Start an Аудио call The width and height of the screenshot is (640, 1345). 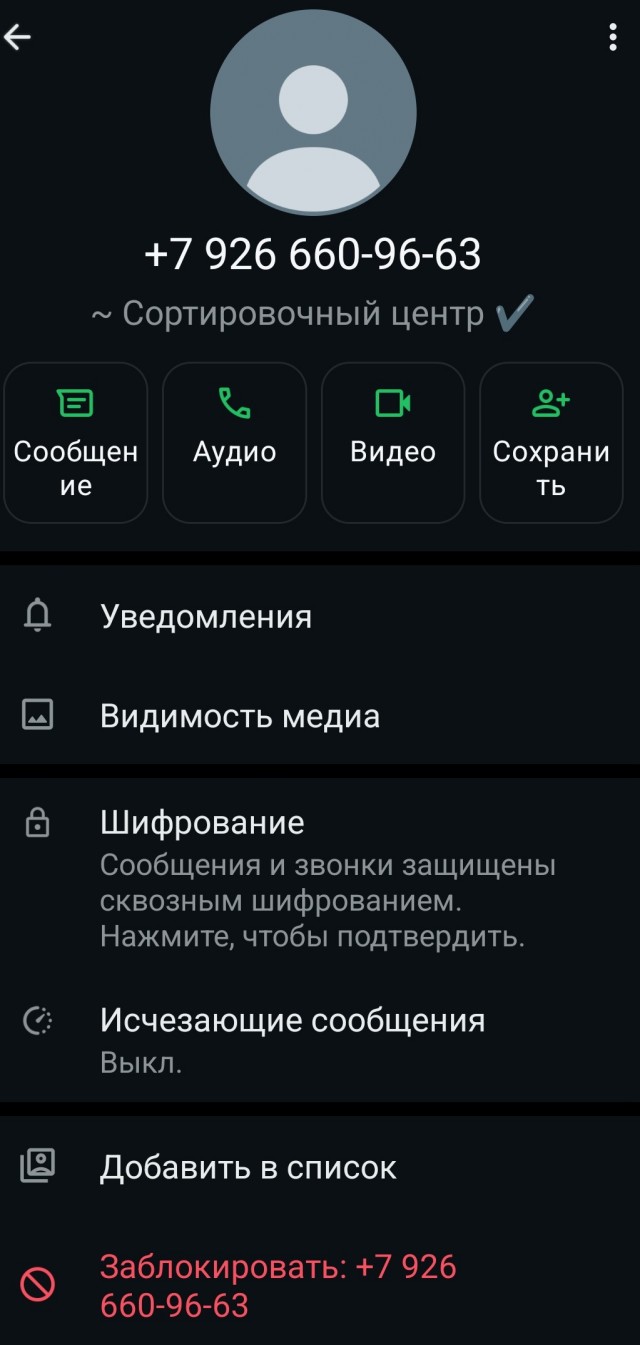234,442
